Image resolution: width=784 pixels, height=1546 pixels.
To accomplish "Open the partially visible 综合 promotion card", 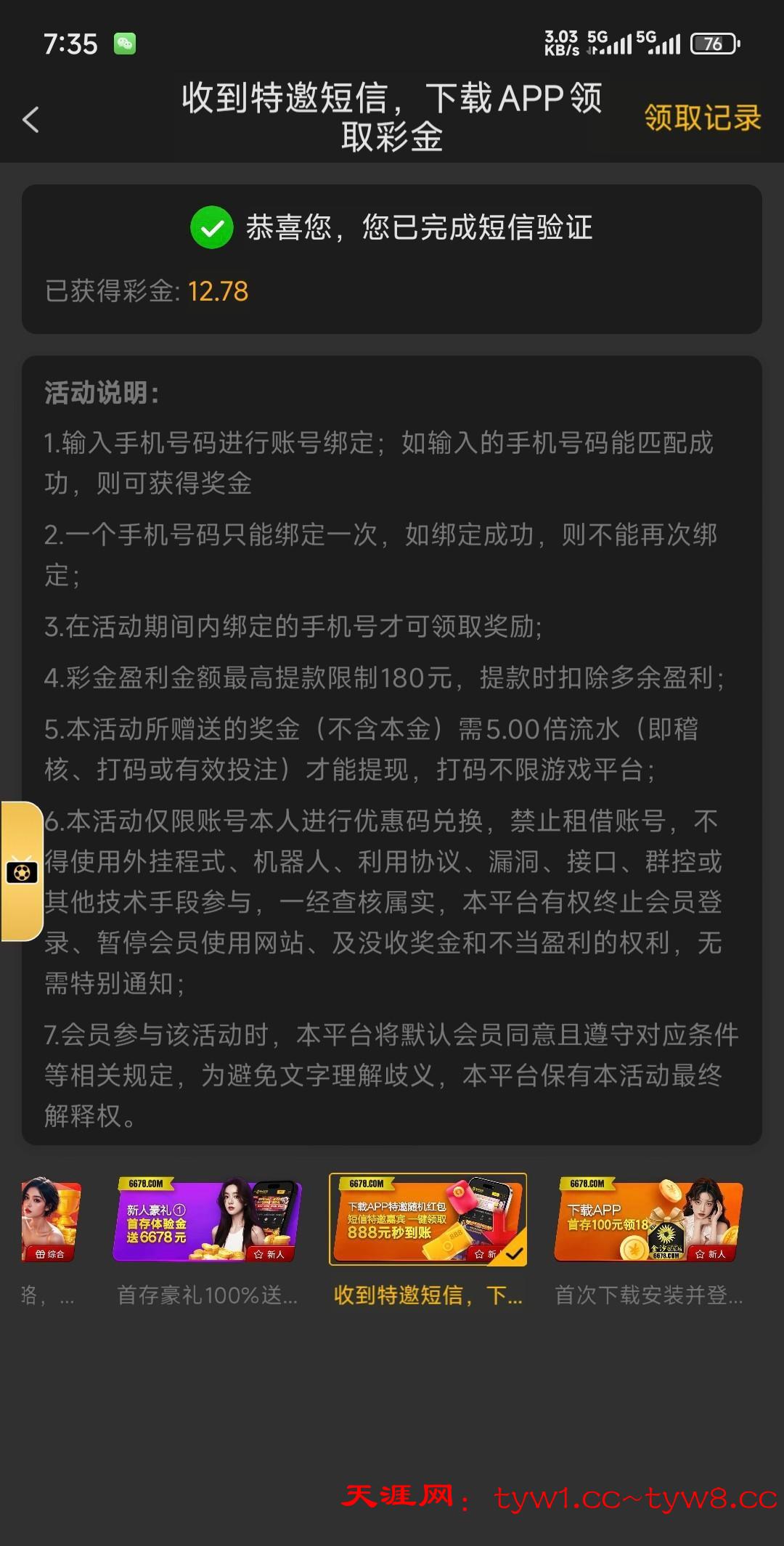I will (x=51, y=1220).
